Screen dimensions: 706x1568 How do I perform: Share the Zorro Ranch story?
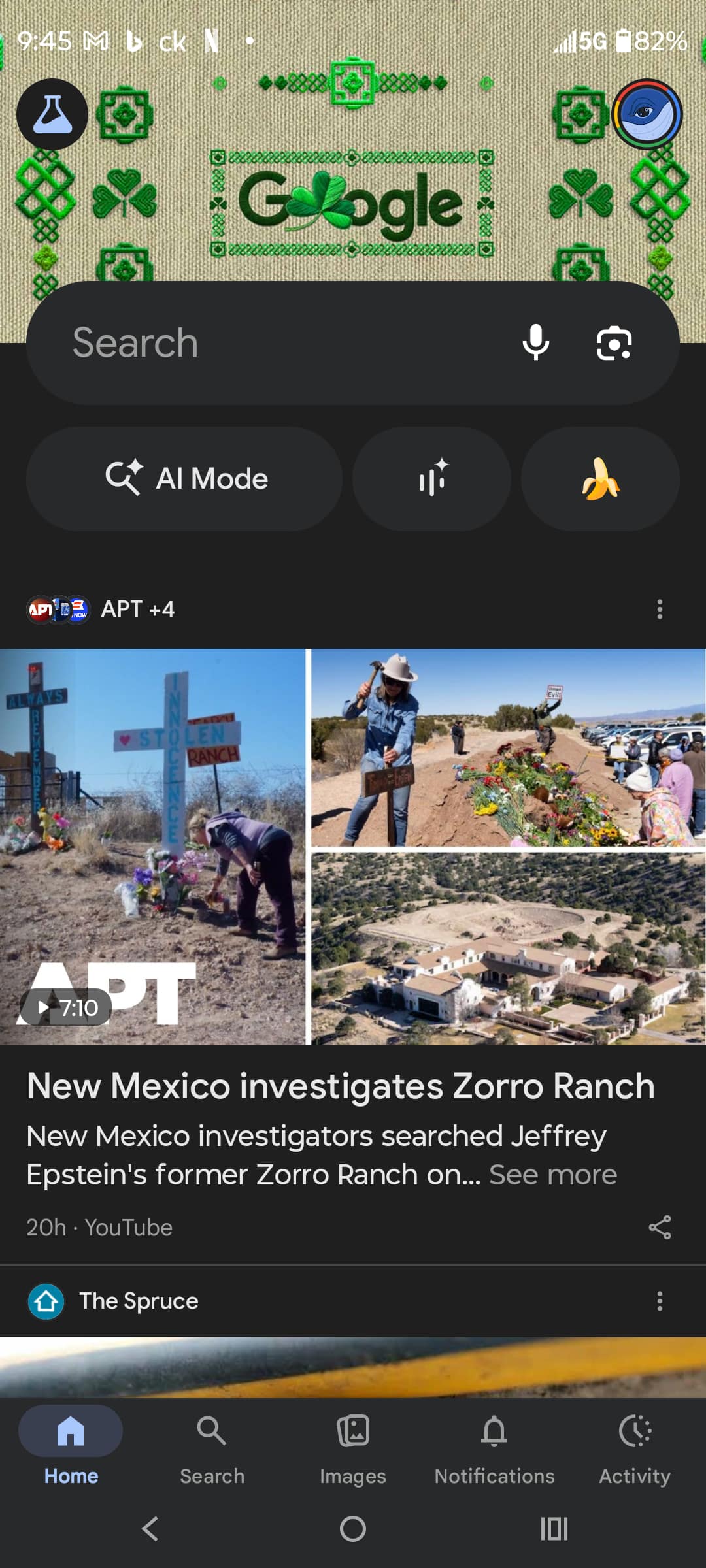(660, 1227)
